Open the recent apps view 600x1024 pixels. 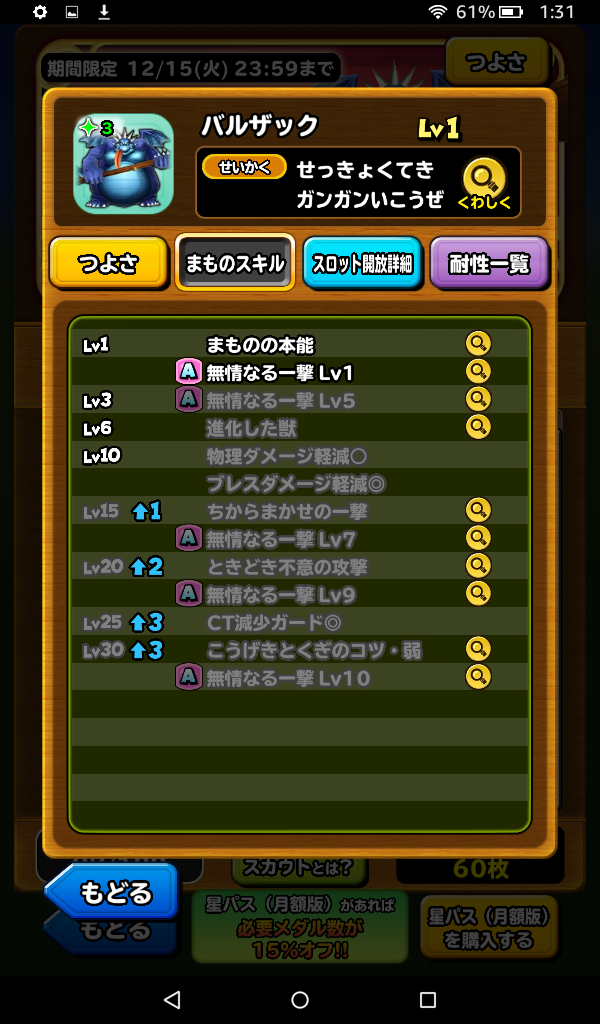(428, 1000)
